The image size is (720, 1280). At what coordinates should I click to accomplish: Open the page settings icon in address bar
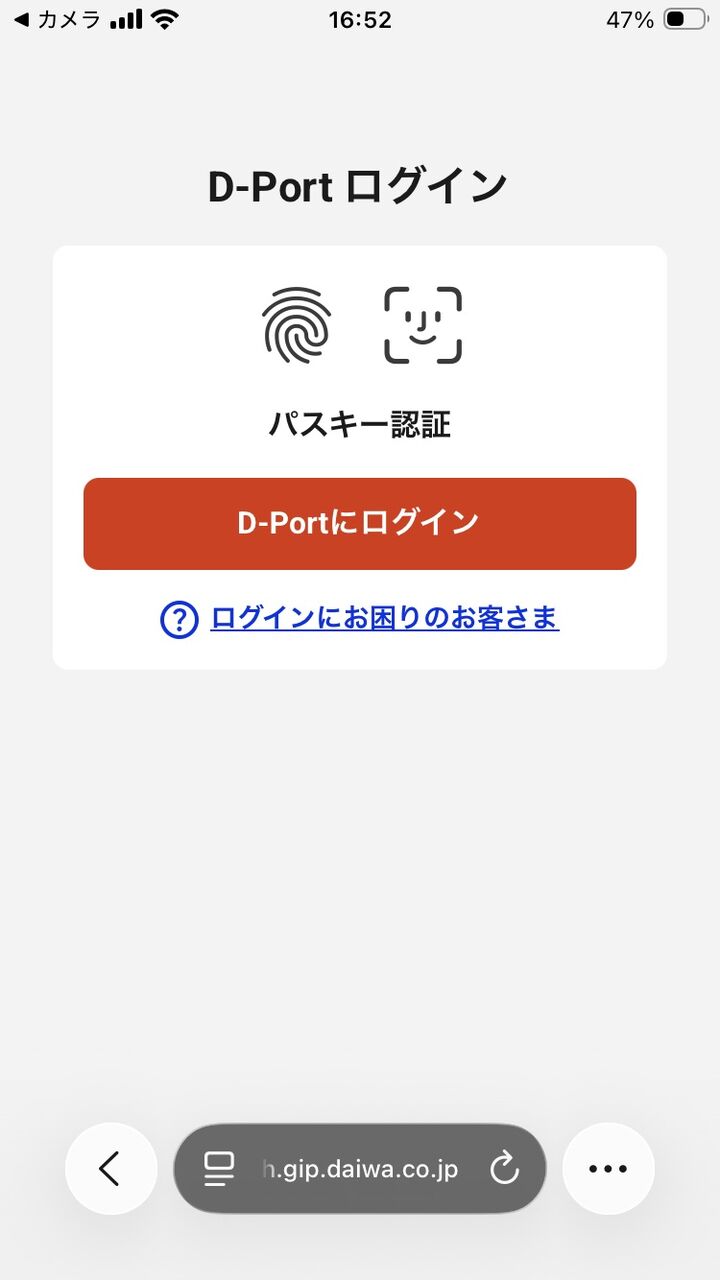[x=219, y=1168]
